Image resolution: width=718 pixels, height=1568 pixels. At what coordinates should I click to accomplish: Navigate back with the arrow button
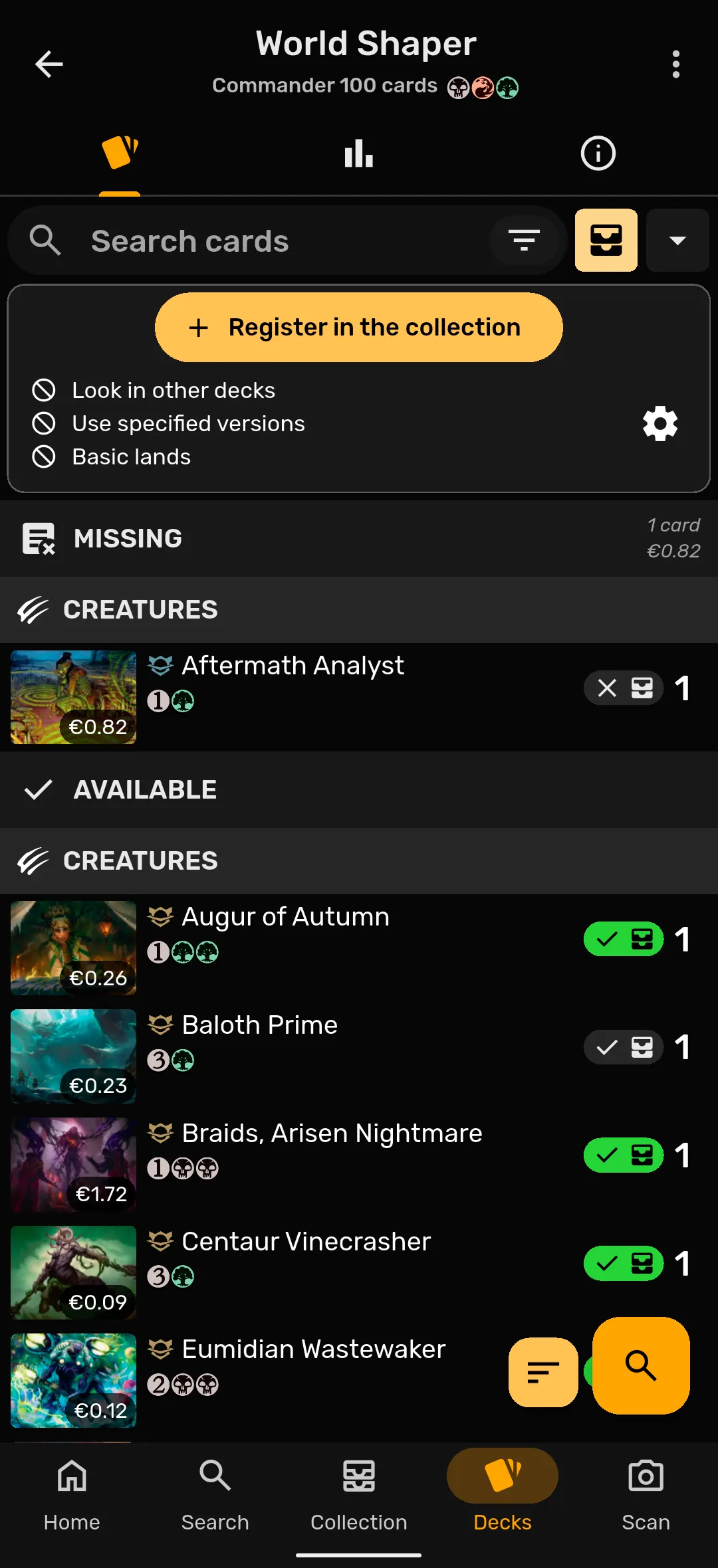[48, 64]
